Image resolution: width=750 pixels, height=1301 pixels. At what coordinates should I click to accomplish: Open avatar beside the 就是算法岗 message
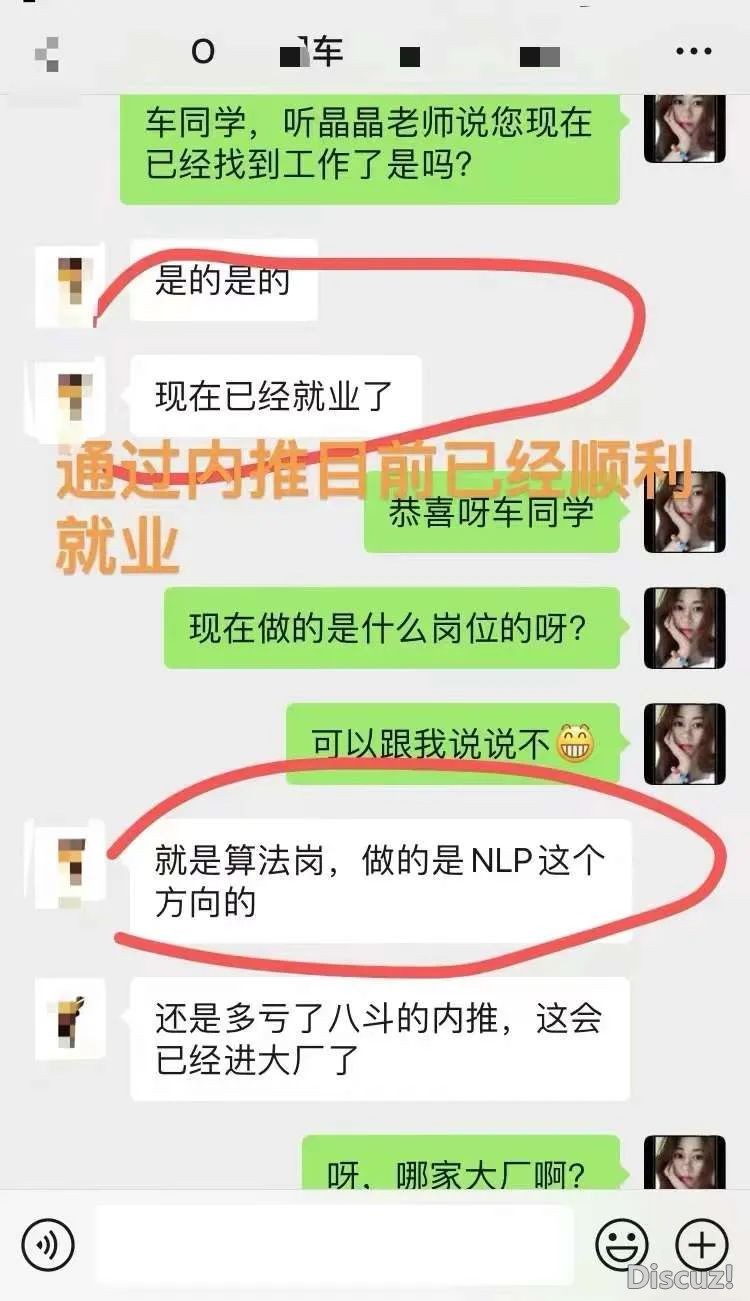[70, 865]
